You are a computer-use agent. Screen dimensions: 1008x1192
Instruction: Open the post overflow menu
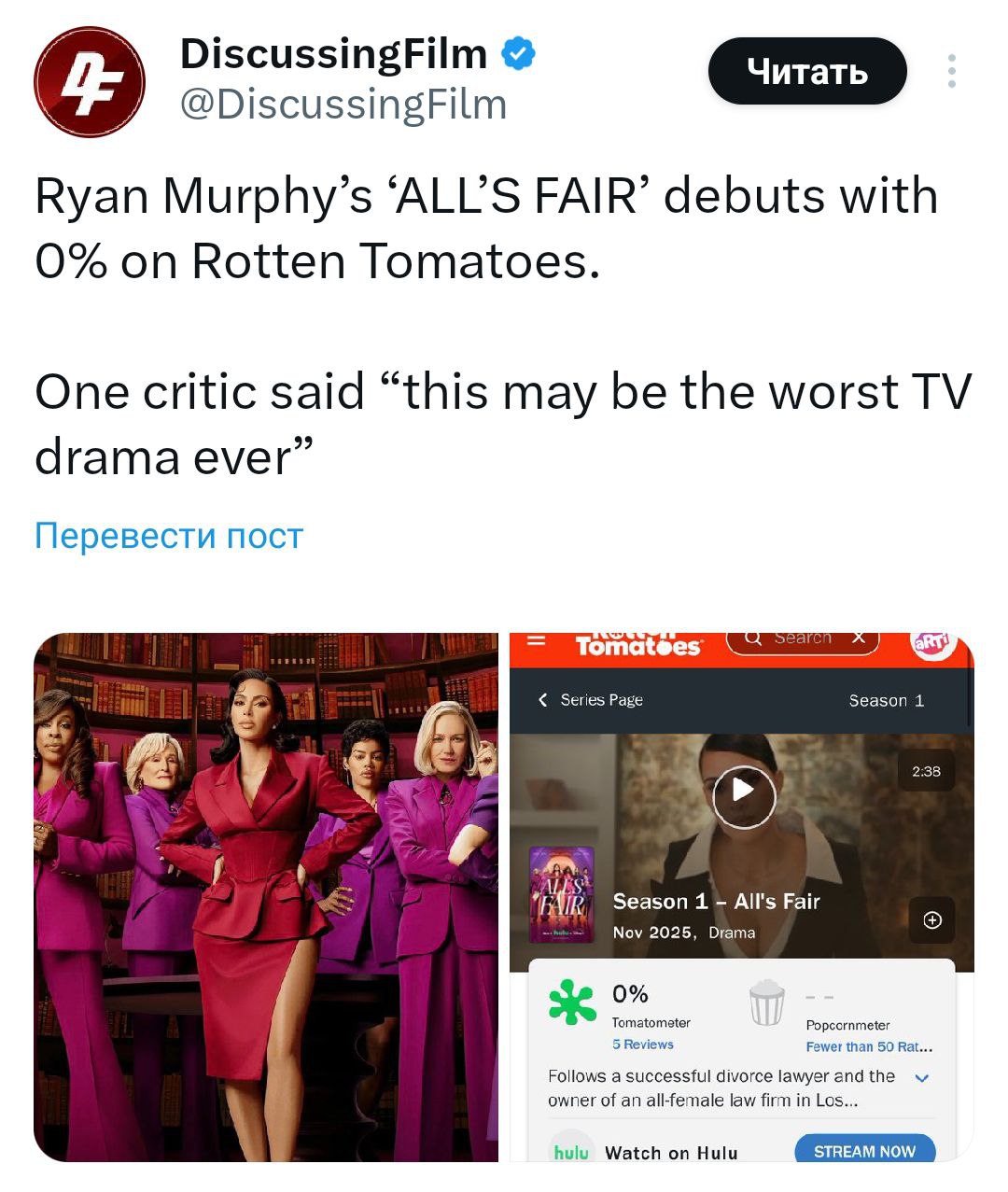click(951, 72)
